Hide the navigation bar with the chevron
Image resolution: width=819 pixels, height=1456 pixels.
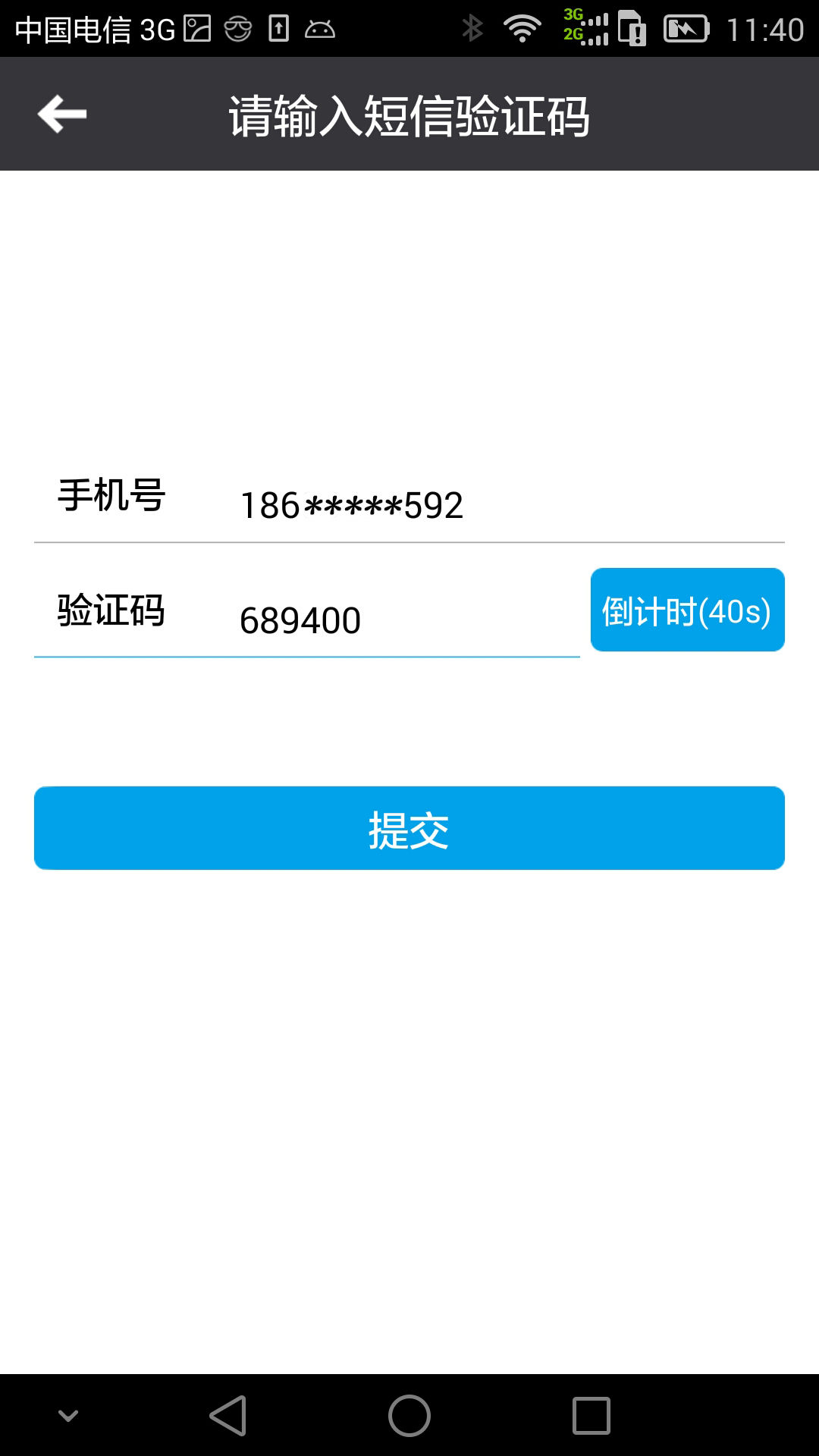coord(68,1416)
